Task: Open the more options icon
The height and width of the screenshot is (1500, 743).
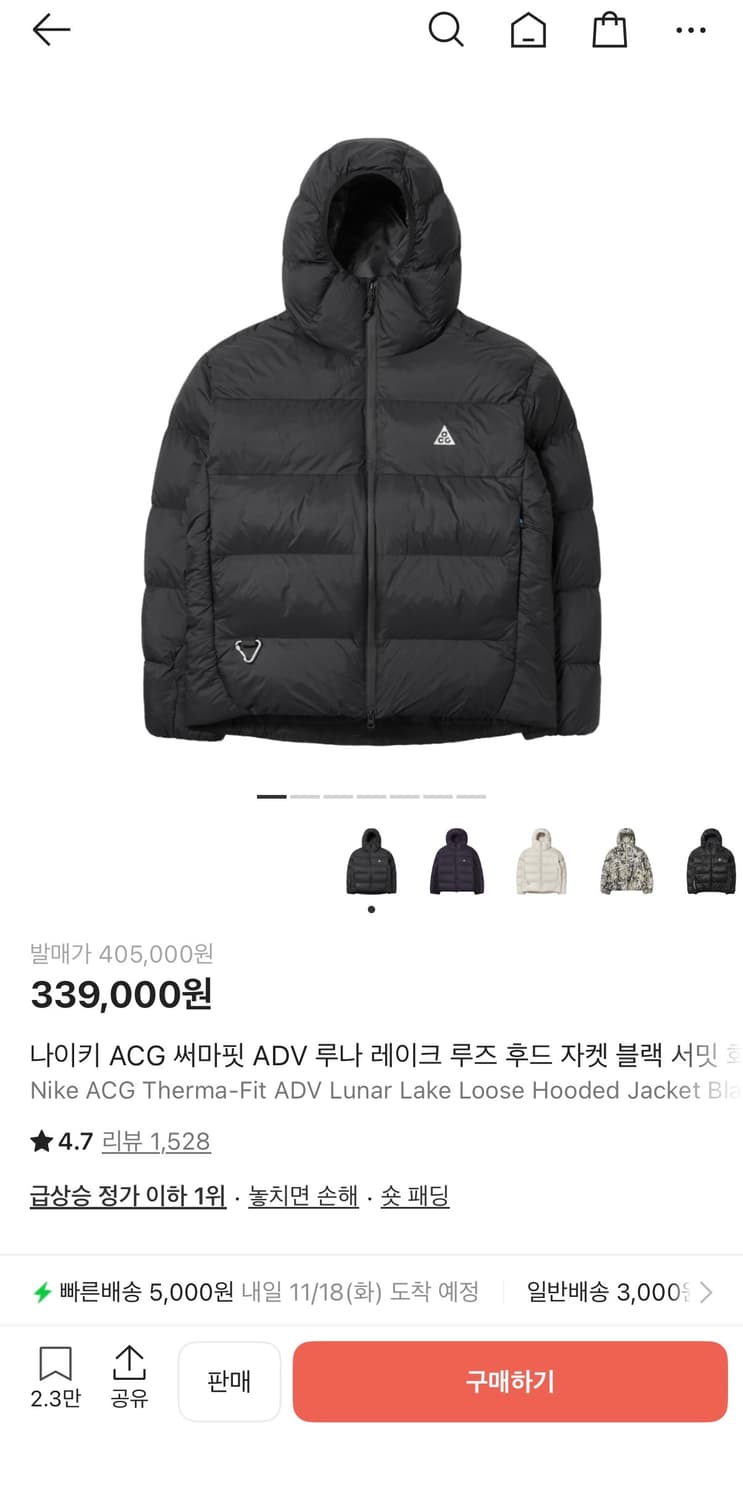Action: pos(691,30)
